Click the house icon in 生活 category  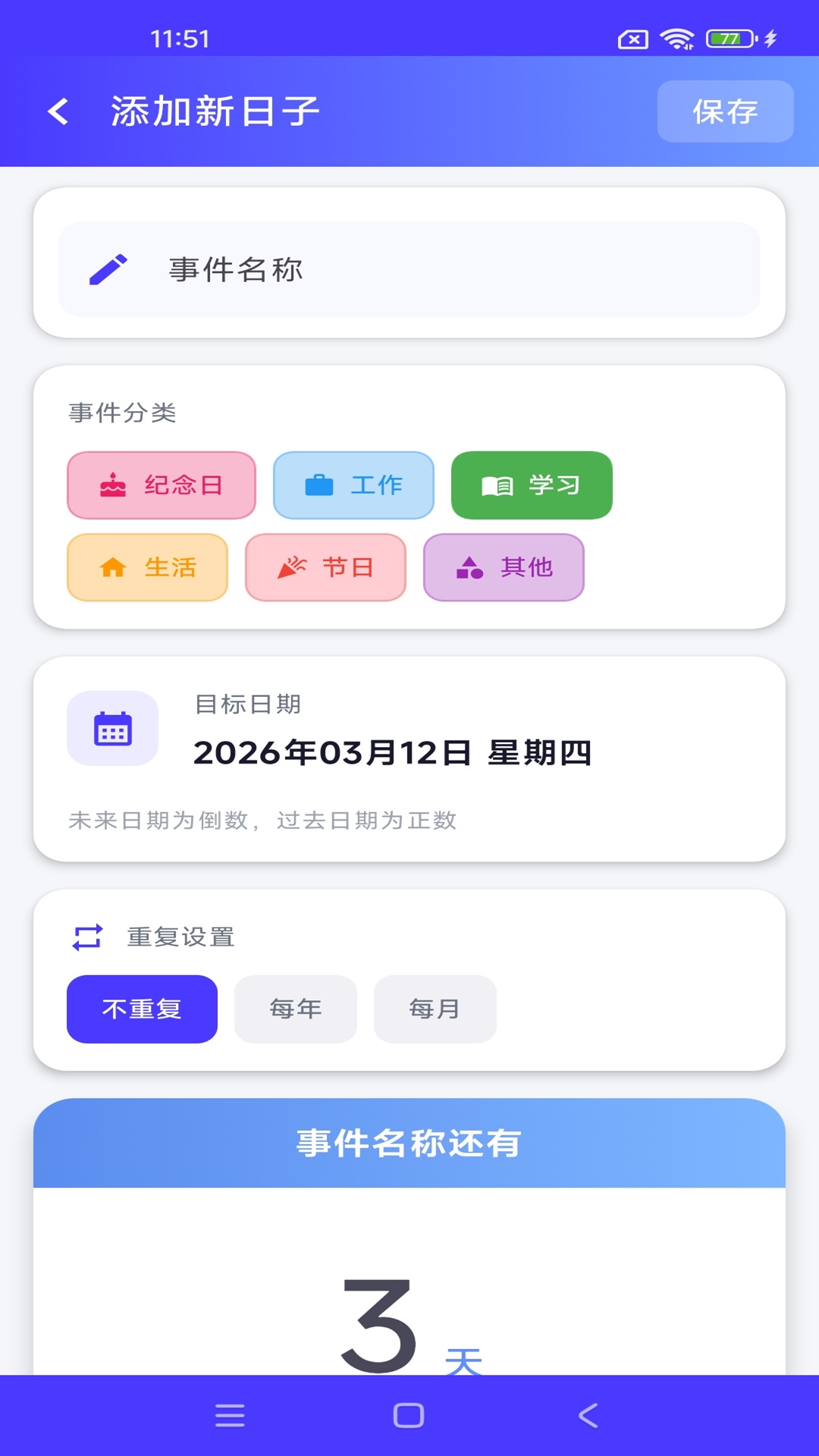pos(111,566)
